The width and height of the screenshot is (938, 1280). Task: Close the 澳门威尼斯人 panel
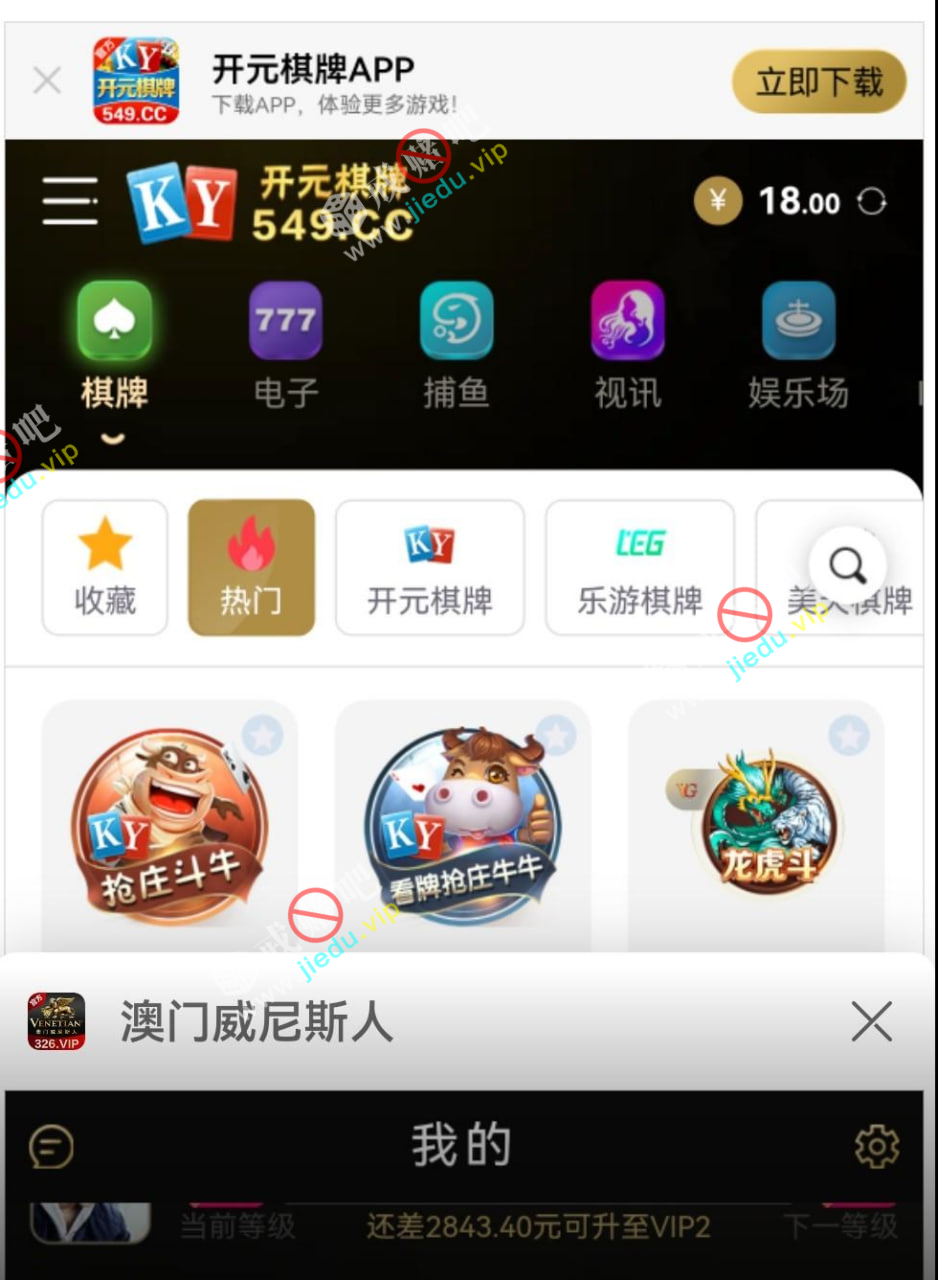871,1022
